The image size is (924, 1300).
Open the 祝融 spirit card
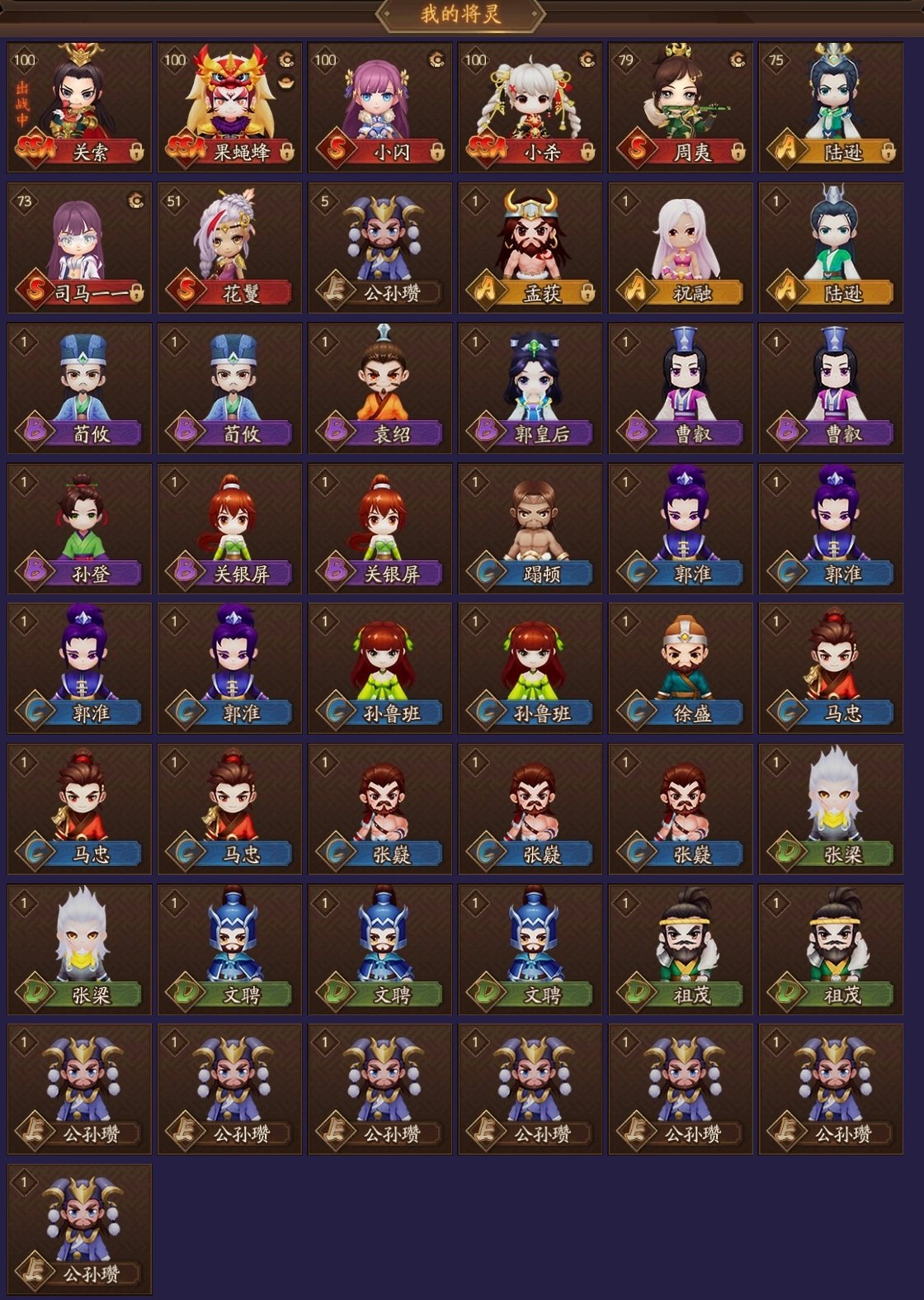coord(680,248)
